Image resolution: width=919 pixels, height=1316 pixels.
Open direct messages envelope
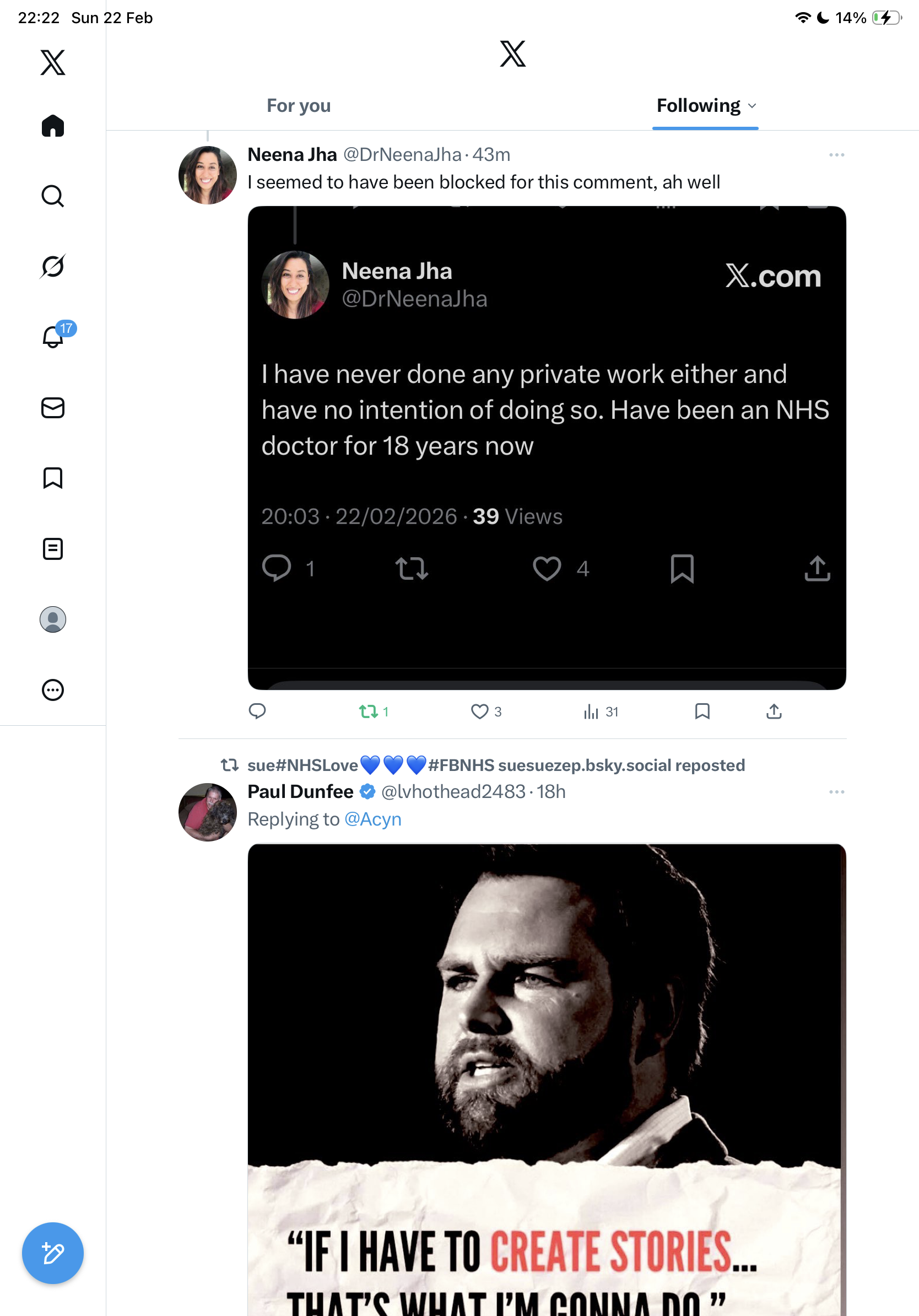(53, 407)
